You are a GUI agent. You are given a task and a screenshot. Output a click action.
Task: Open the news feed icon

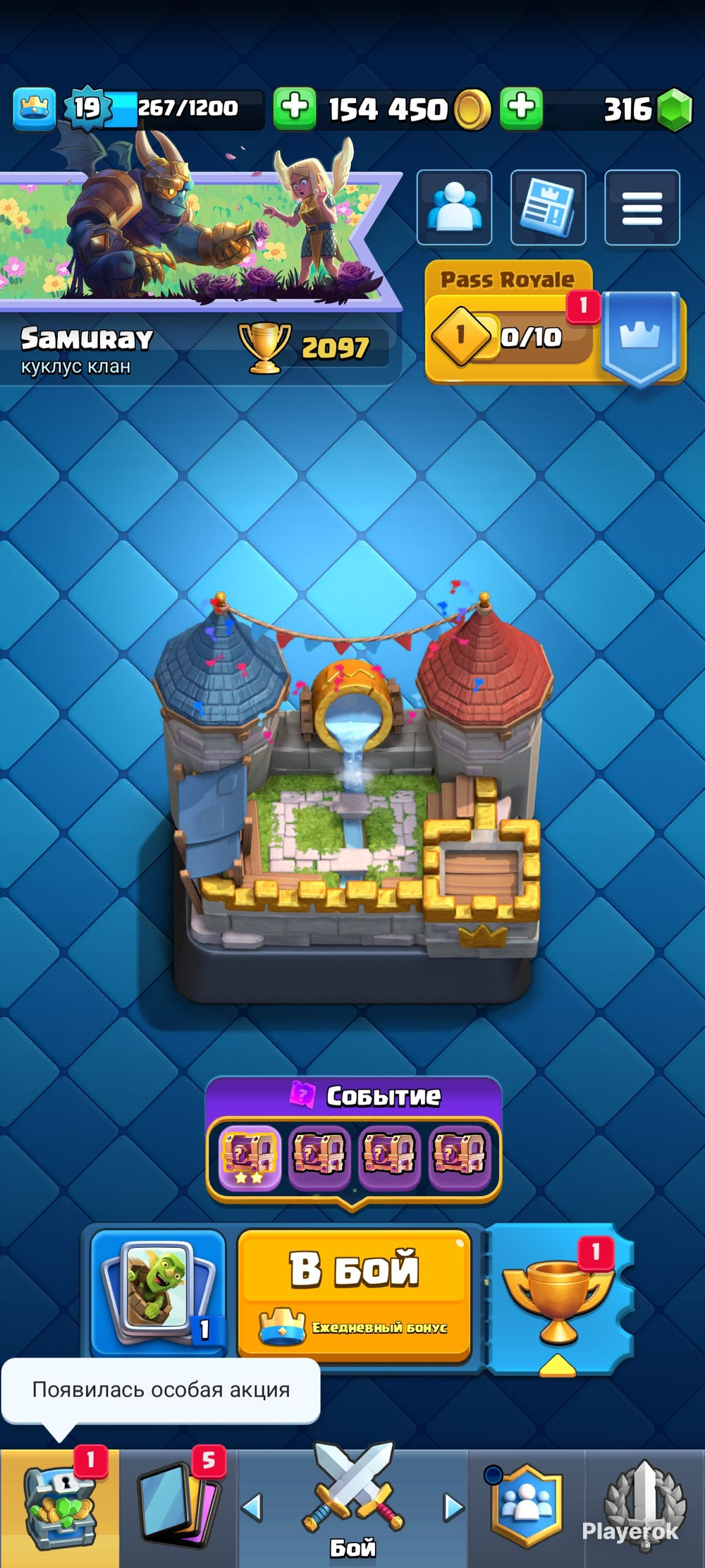(548, 207)
